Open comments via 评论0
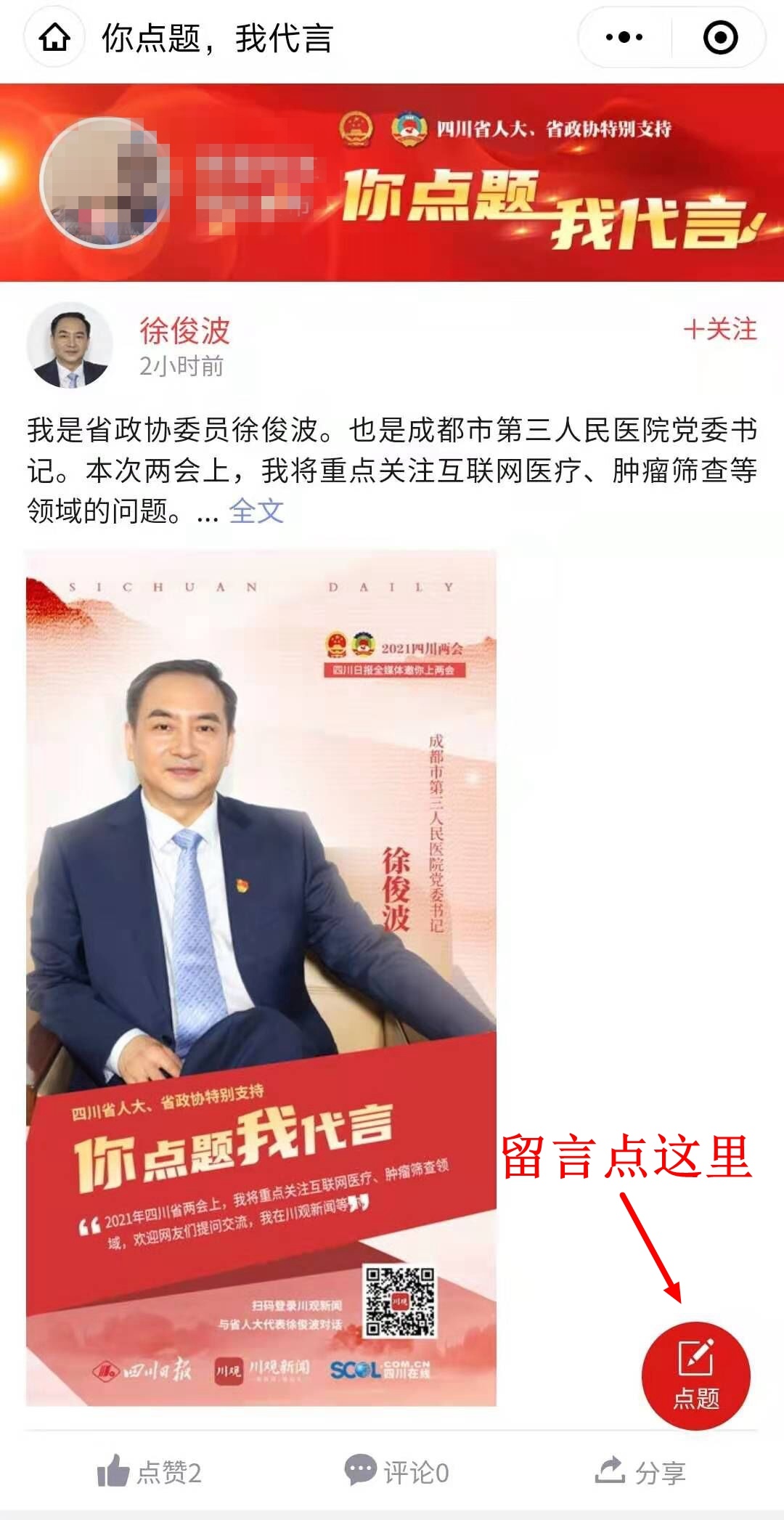Viewport: 784px width, 1520px height. coord(396,1472)
